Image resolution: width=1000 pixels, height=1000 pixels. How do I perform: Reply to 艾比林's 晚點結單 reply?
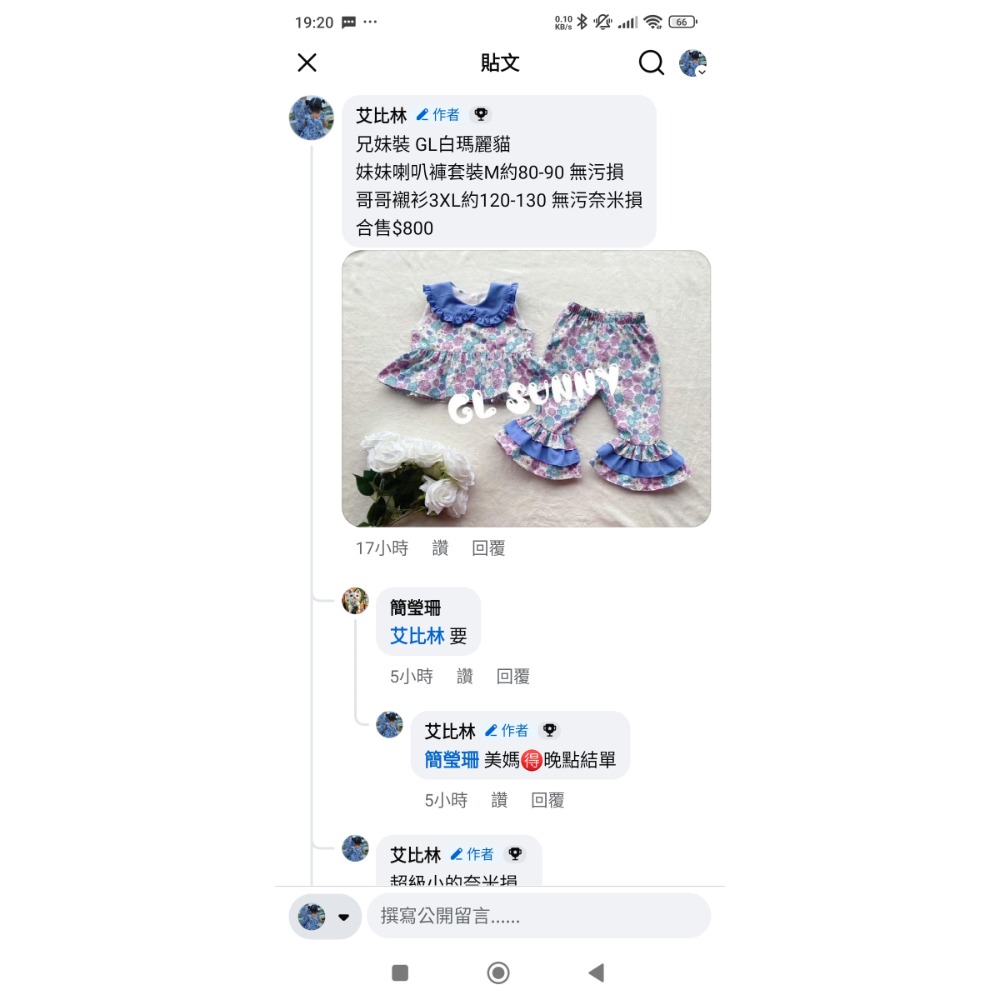(x=548, y=800)
